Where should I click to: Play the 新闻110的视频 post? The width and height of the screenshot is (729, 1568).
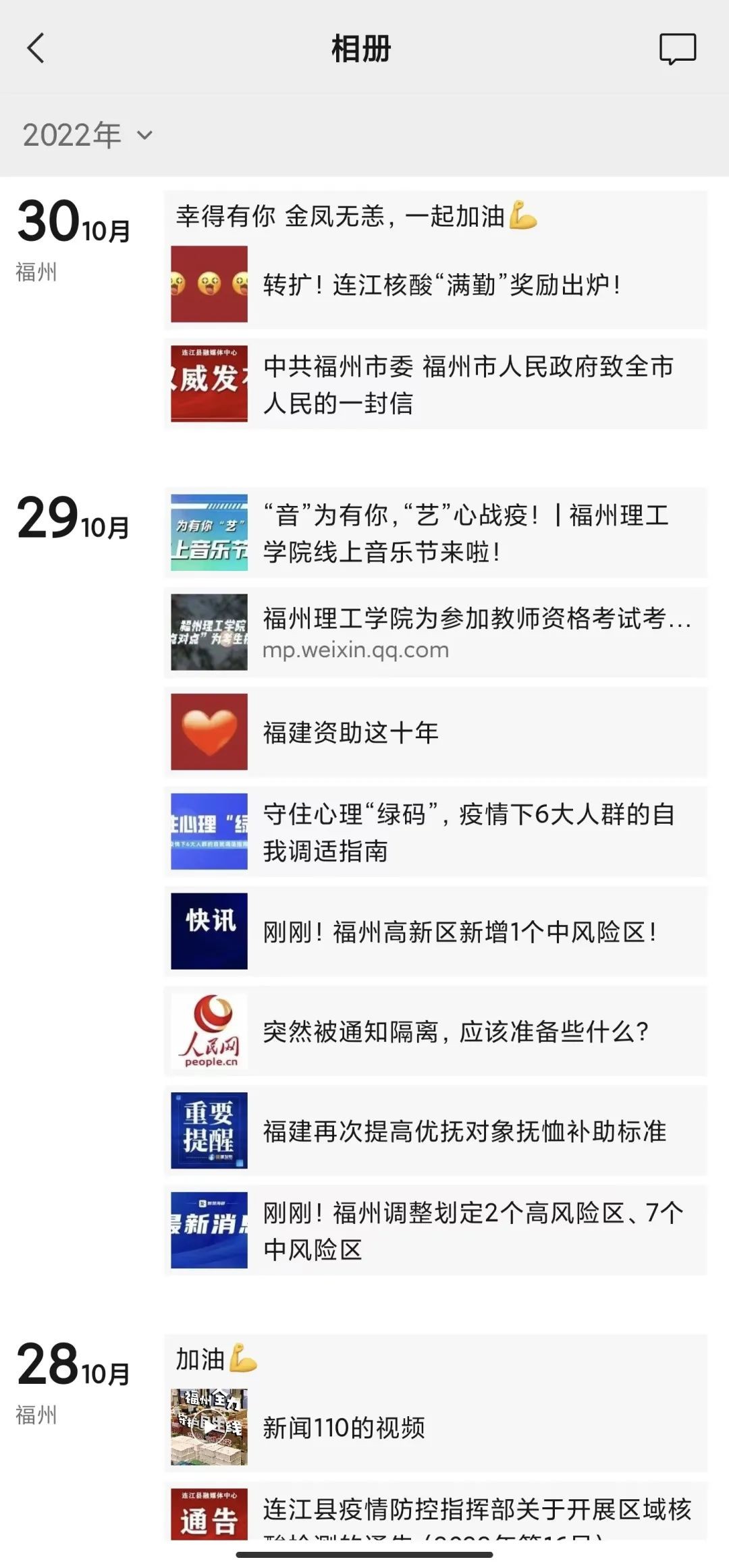[x=209, y=1427]
